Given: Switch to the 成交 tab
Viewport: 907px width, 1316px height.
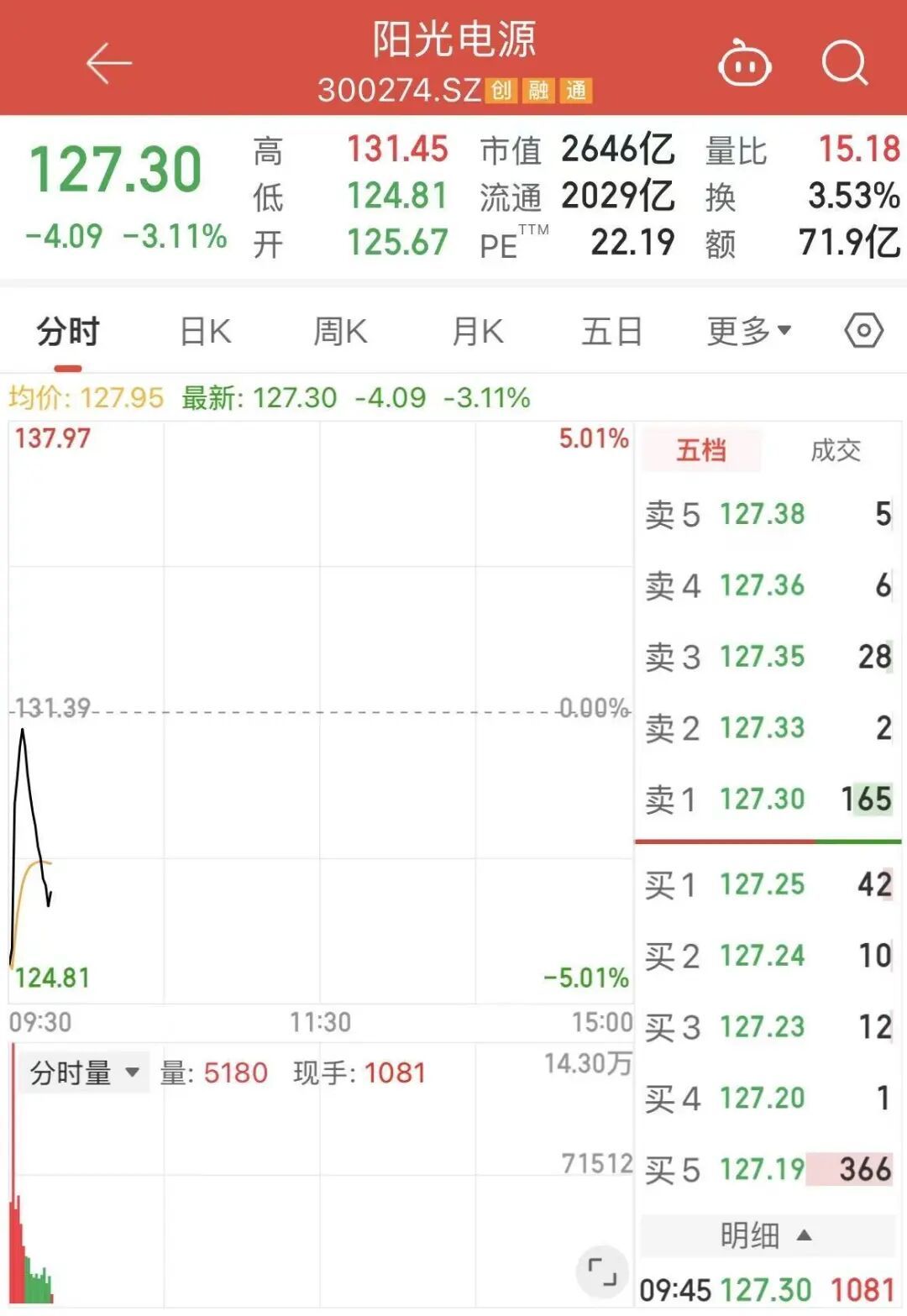Looking at the screenshot, I should [x=835, y=451].
